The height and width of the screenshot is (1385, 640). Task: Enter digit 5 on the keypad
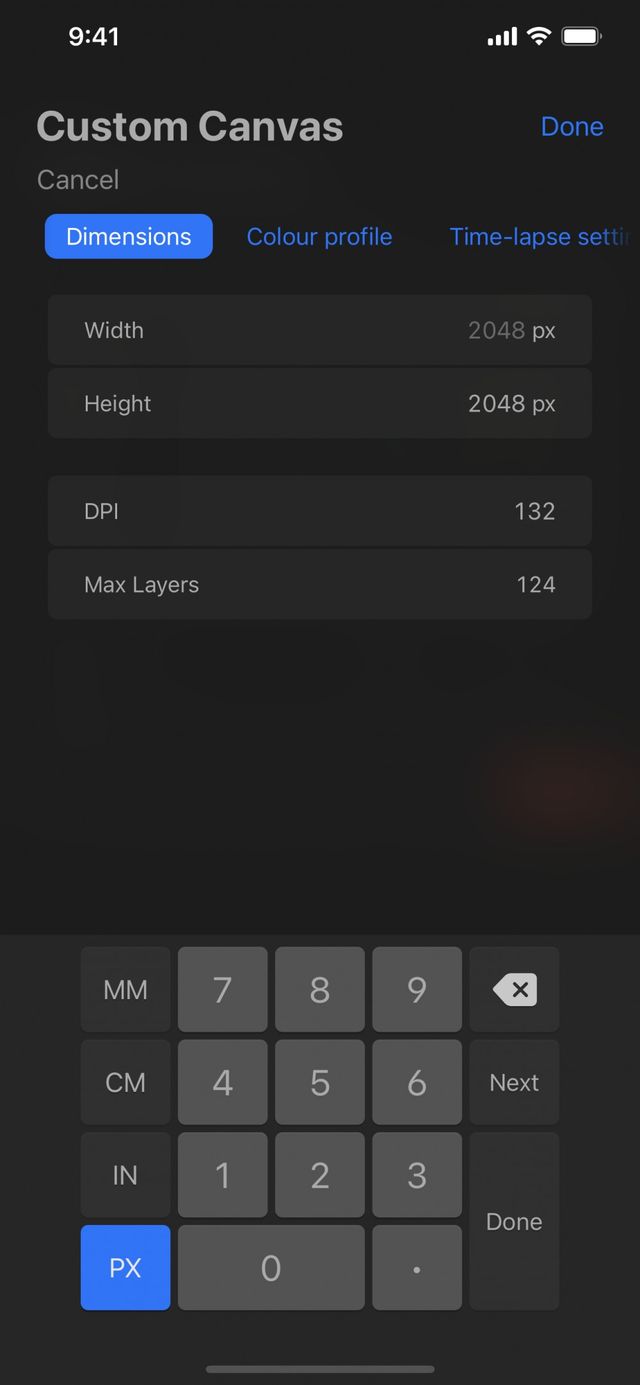pyautogui.click(x=320, y=1083)
